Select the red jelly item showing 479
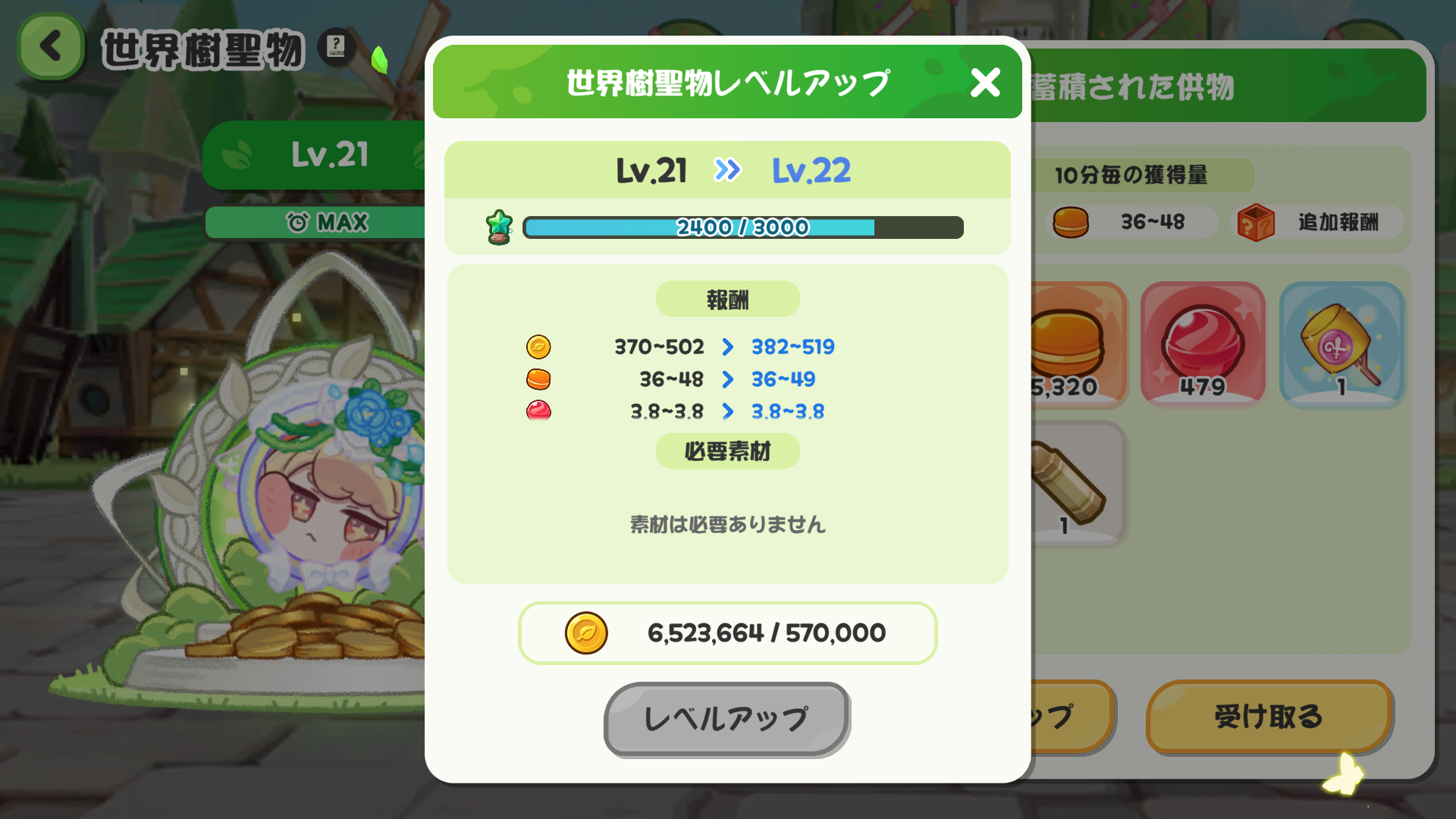1456x819 pixels. (x=1203, y=344)
